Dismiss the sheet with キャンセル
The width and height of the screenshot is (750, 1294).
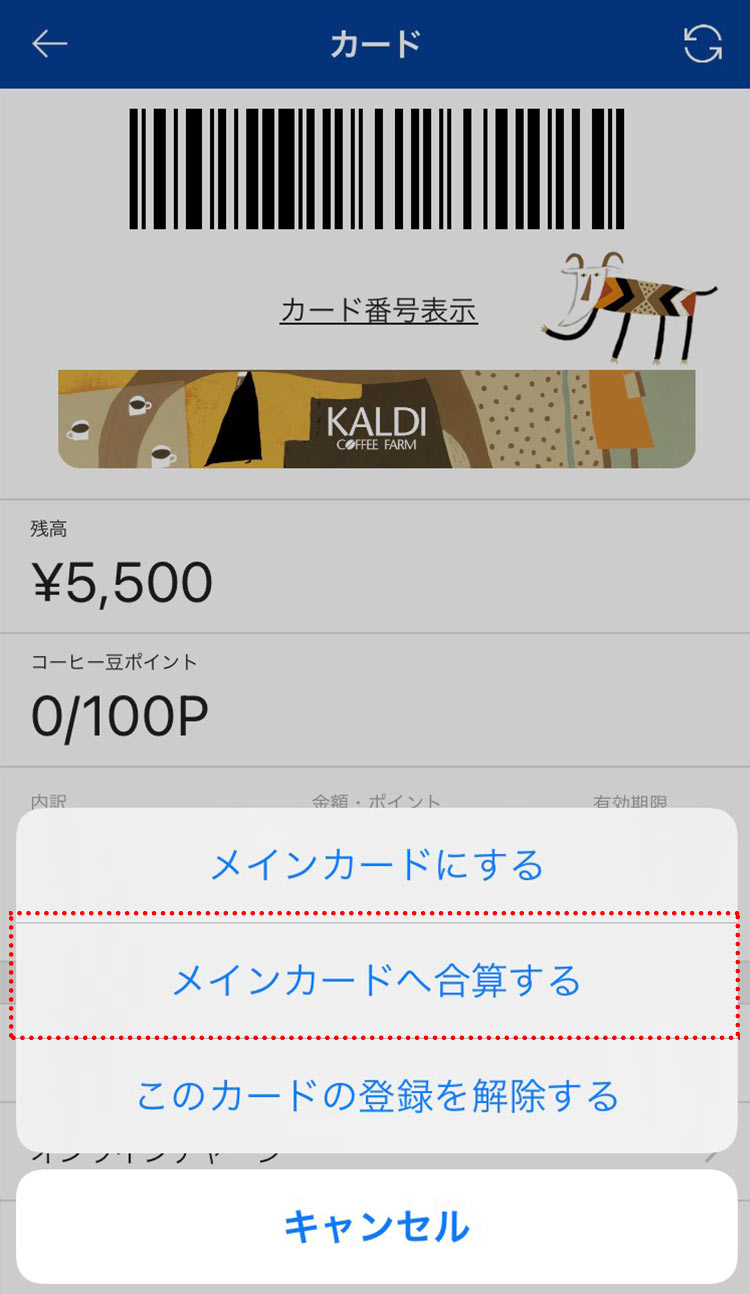pyautogui.click(x=376, y=1226)
